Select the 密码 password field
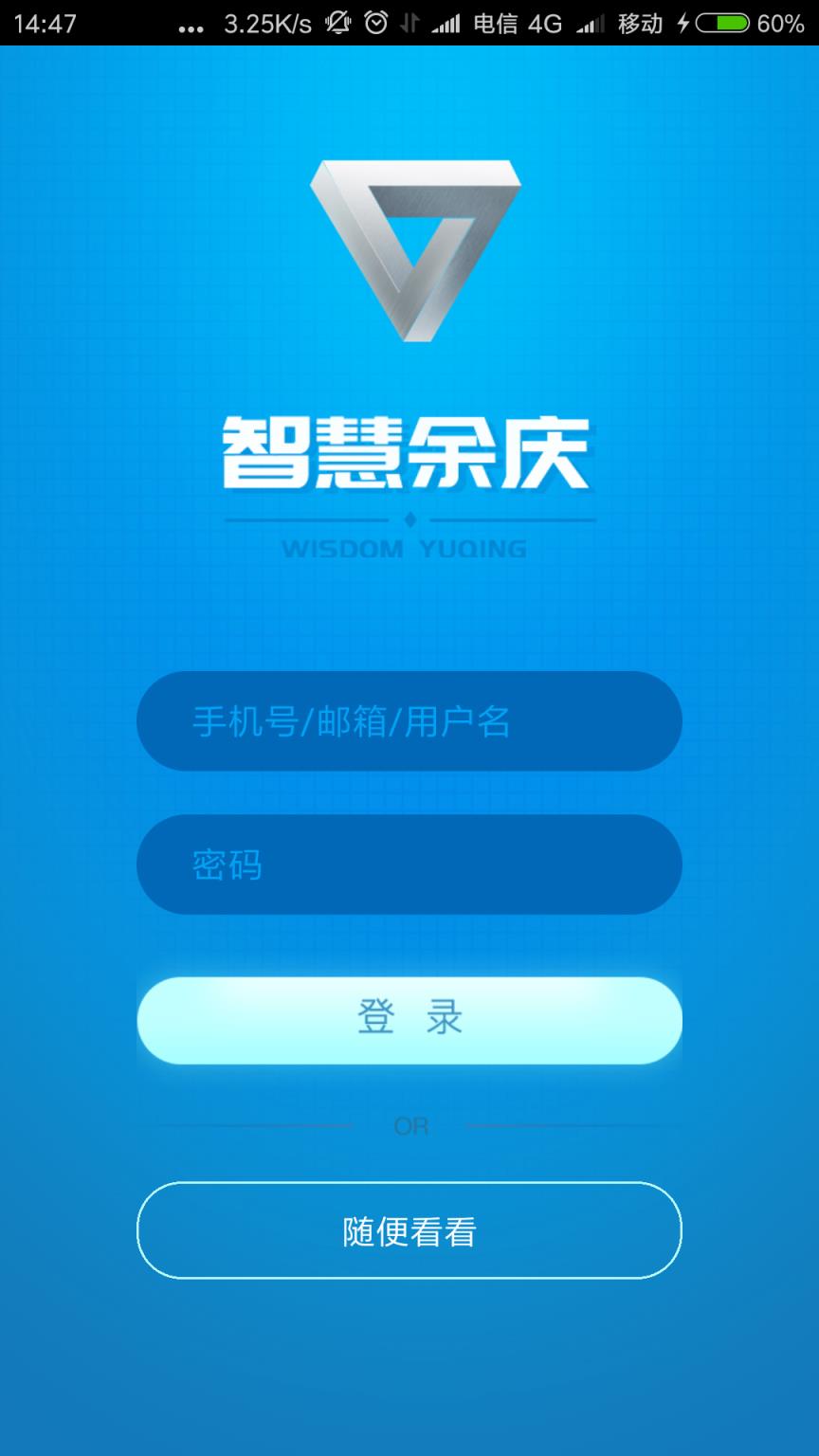Image resolution: width=819 pixels, height=1456 pixels. (409, 864)
